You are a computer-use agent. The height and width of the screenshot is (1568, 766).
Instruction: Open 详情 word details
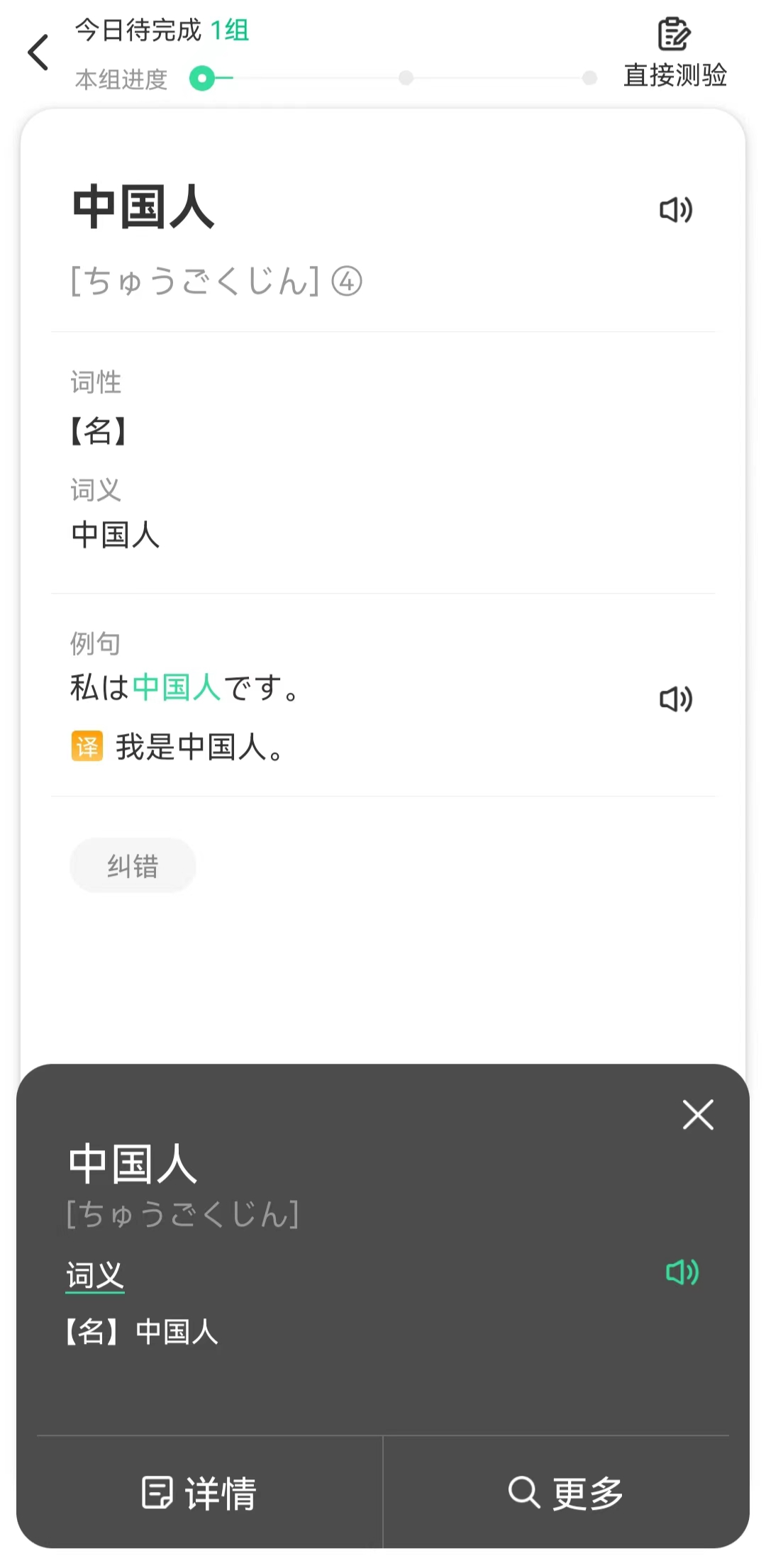pyautogui.click(x=199, y=1492)
